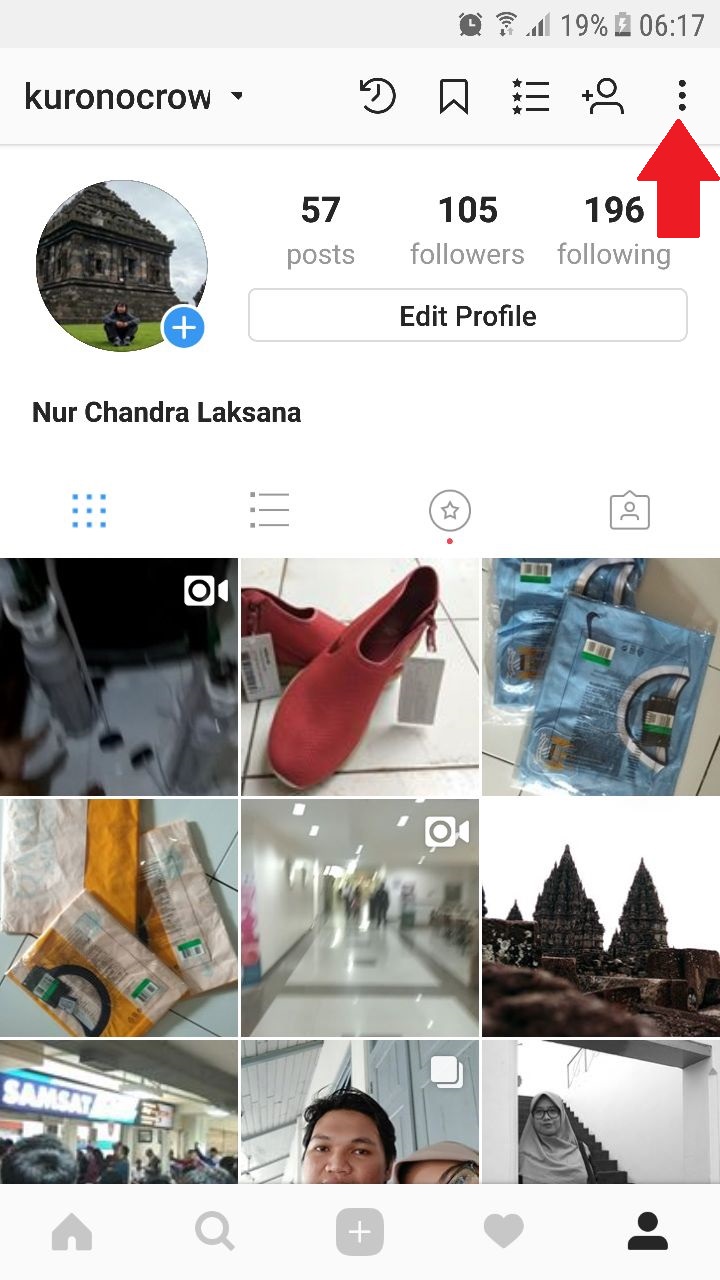Switch to tagged photos tab

630,511
